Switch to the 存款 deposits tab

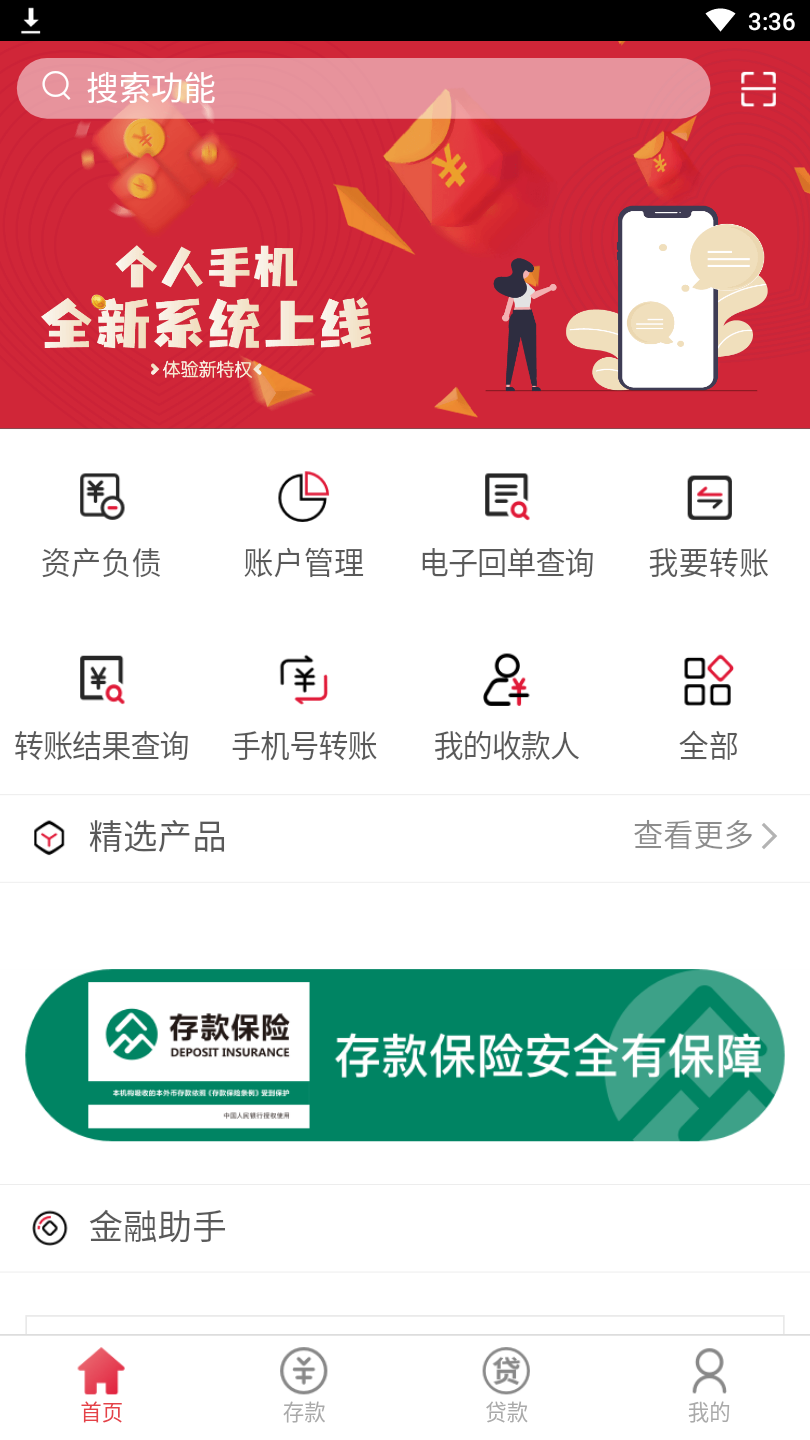pyautogui.click(x=304, y=1386)
